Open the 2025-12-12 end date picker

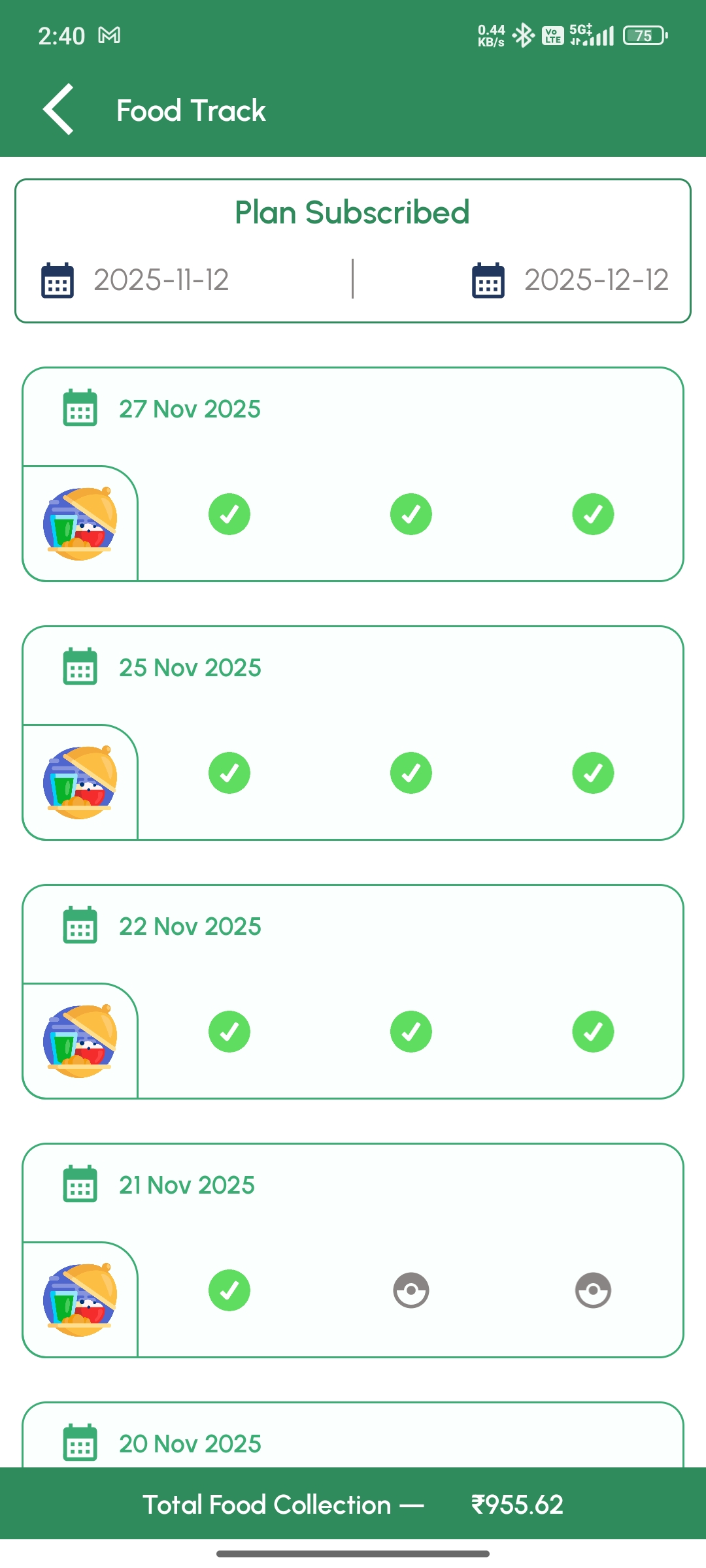pos(570,280)
